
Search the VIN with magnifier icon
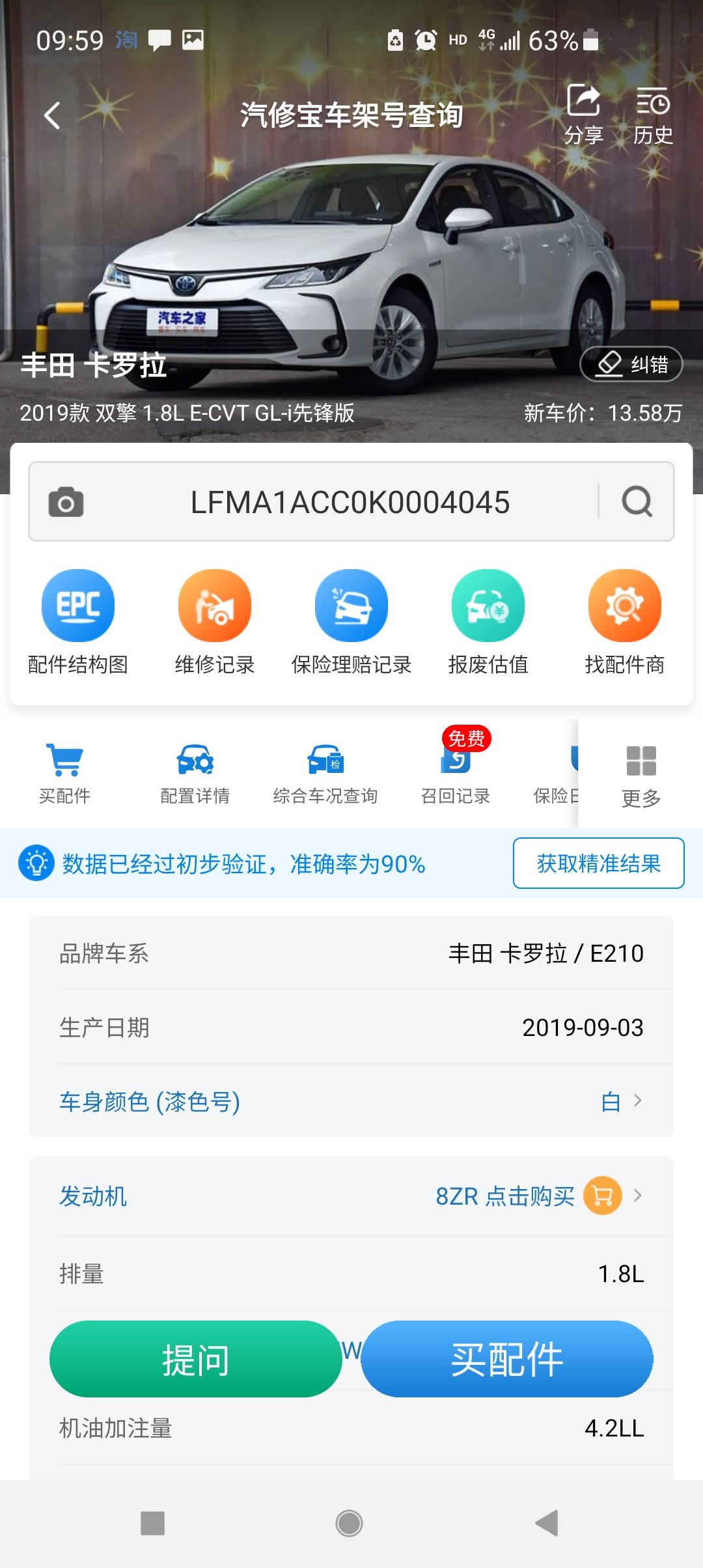pyautogui.click(x=637, y=502)
